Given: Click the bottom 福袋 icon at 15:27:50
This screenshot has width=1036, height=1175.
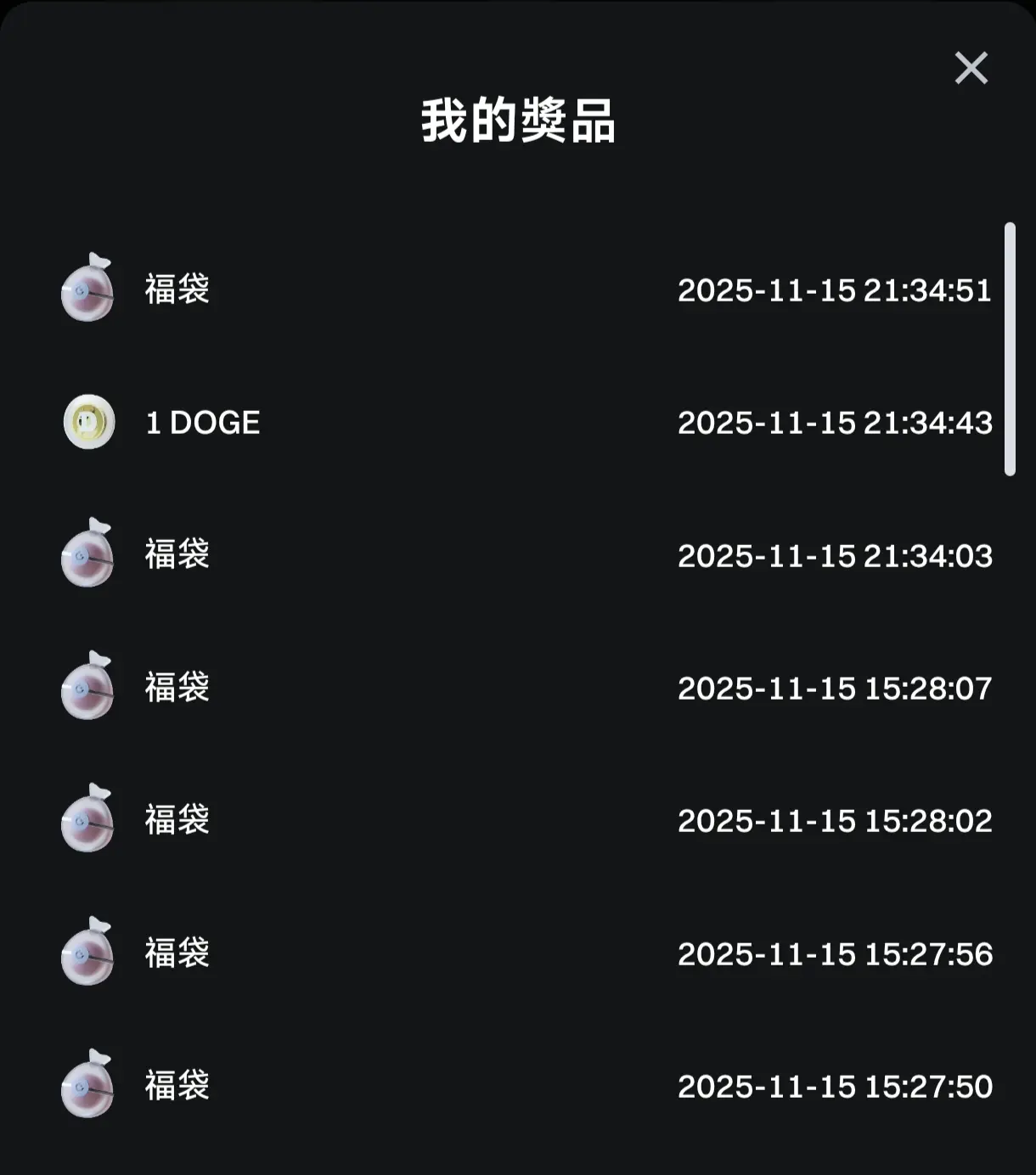Looking at the screenshot, I should pyautogui.click(x=87, y=1085).
